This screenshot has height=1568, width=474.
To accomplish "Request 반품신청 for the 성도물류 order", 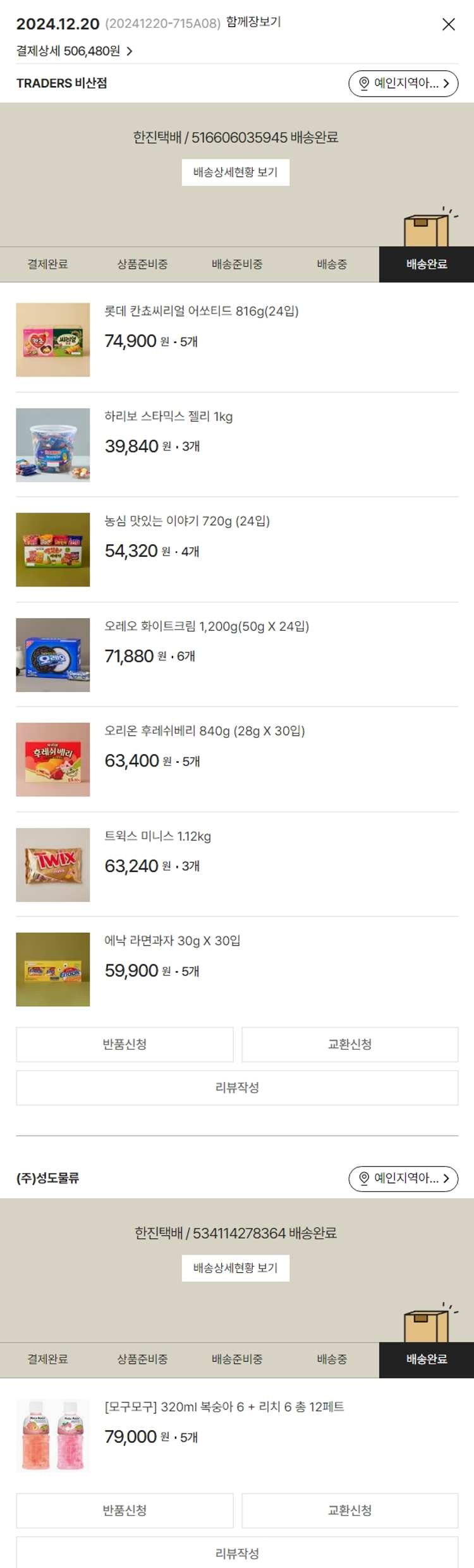I will [x=125, y=1510].
